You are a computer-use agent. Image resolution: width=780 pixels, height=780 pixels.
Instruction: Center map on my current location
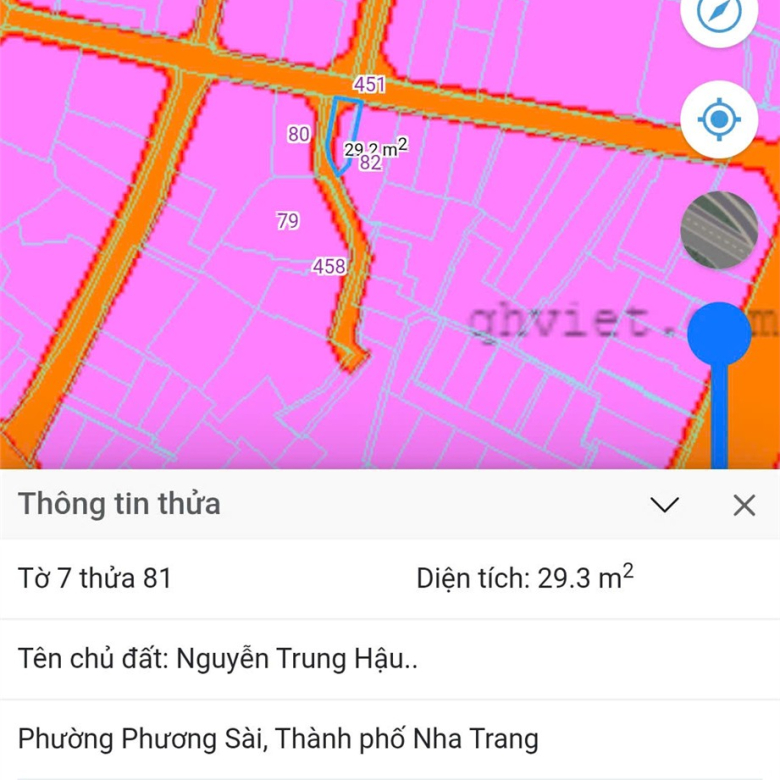[x=719, y=120]
